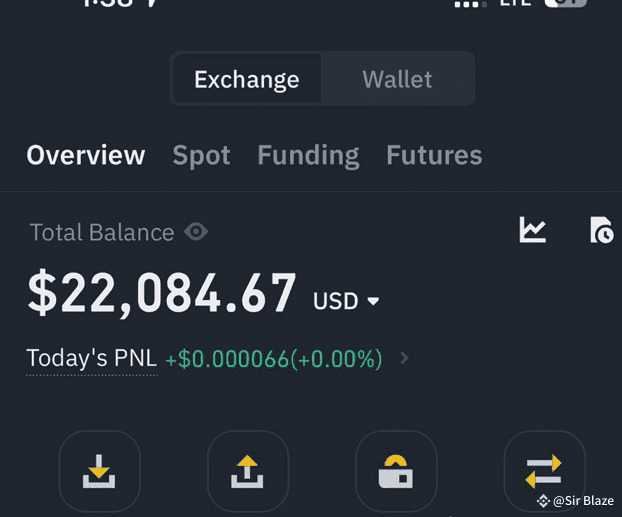Go to the Funding tab

[x=308, y=155]
